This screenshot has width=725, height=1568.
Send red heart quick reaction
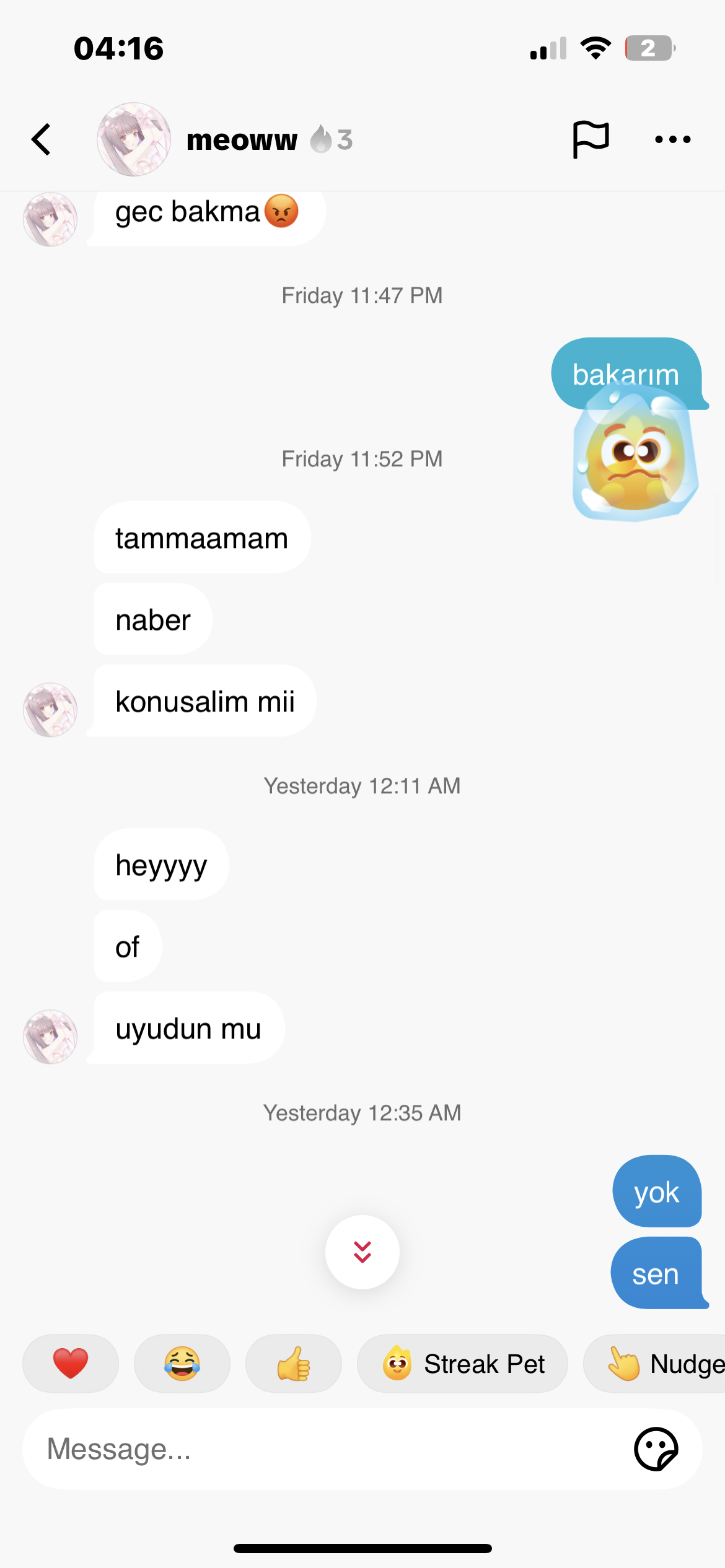pyautogui.click(x=71, y=1364)
